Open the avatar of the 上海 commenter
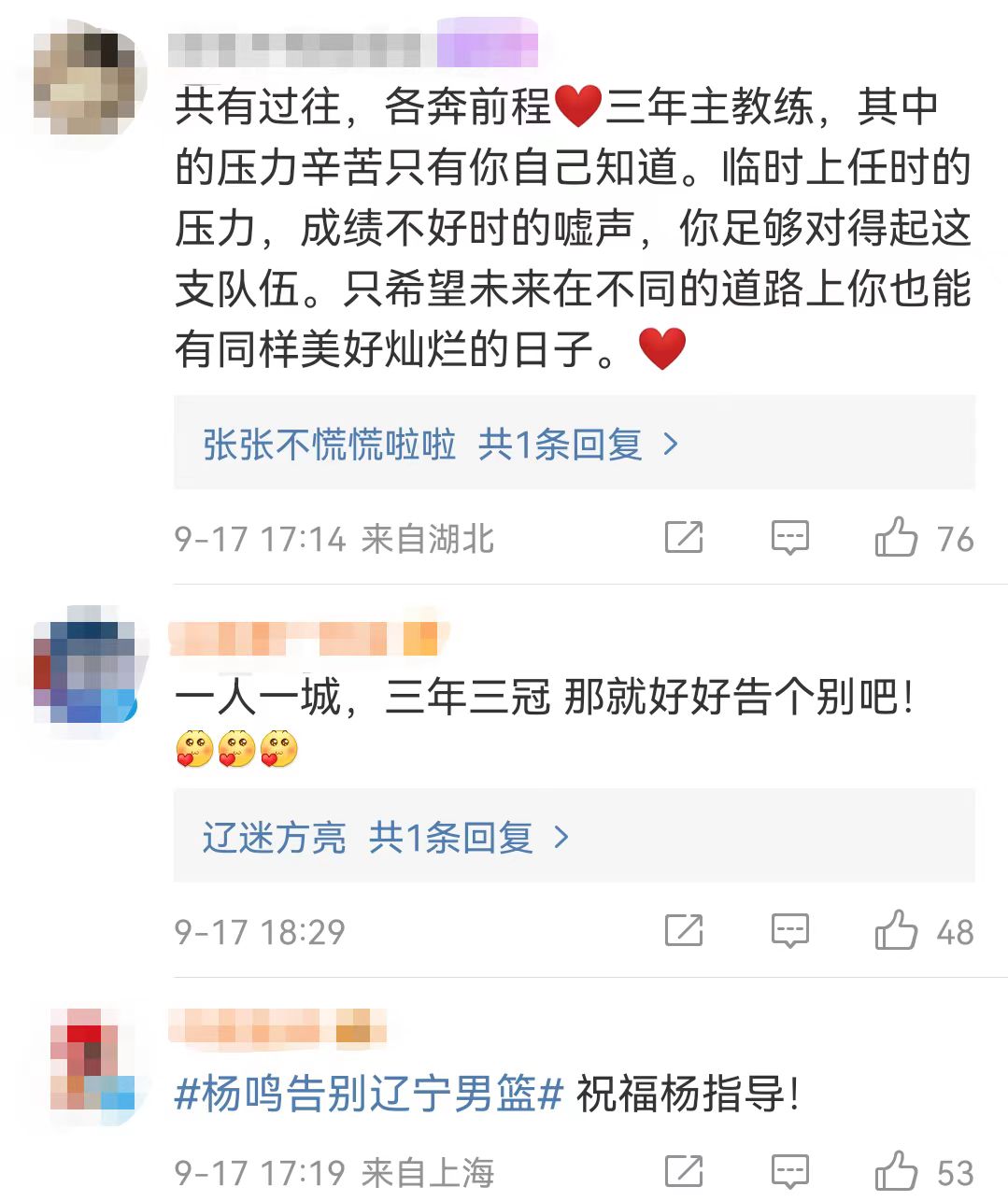The image size is (1008, 1201). pyautogui.click(x=90, y=1064)
